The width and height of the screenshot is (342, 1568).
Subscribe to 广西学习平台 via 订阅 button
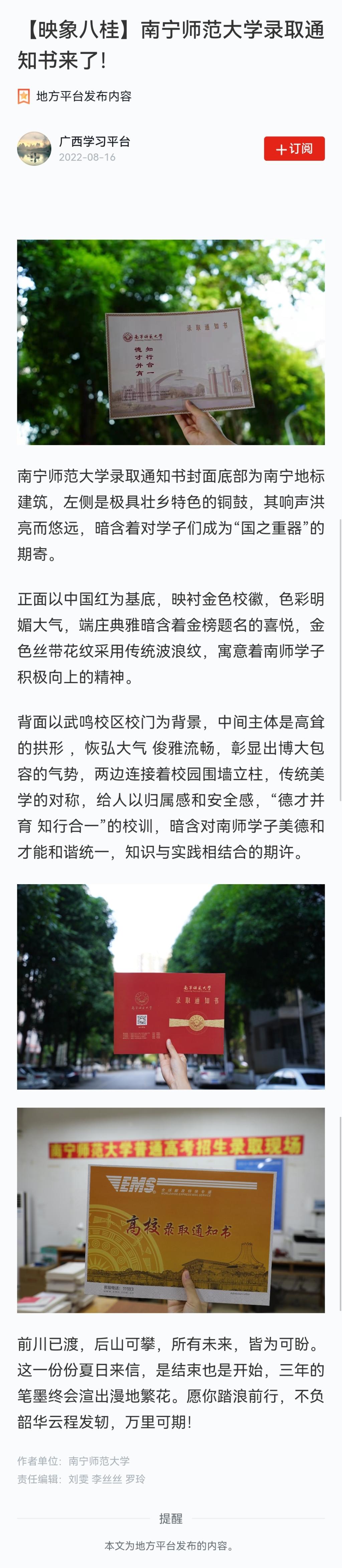click(x=294, y=148)
